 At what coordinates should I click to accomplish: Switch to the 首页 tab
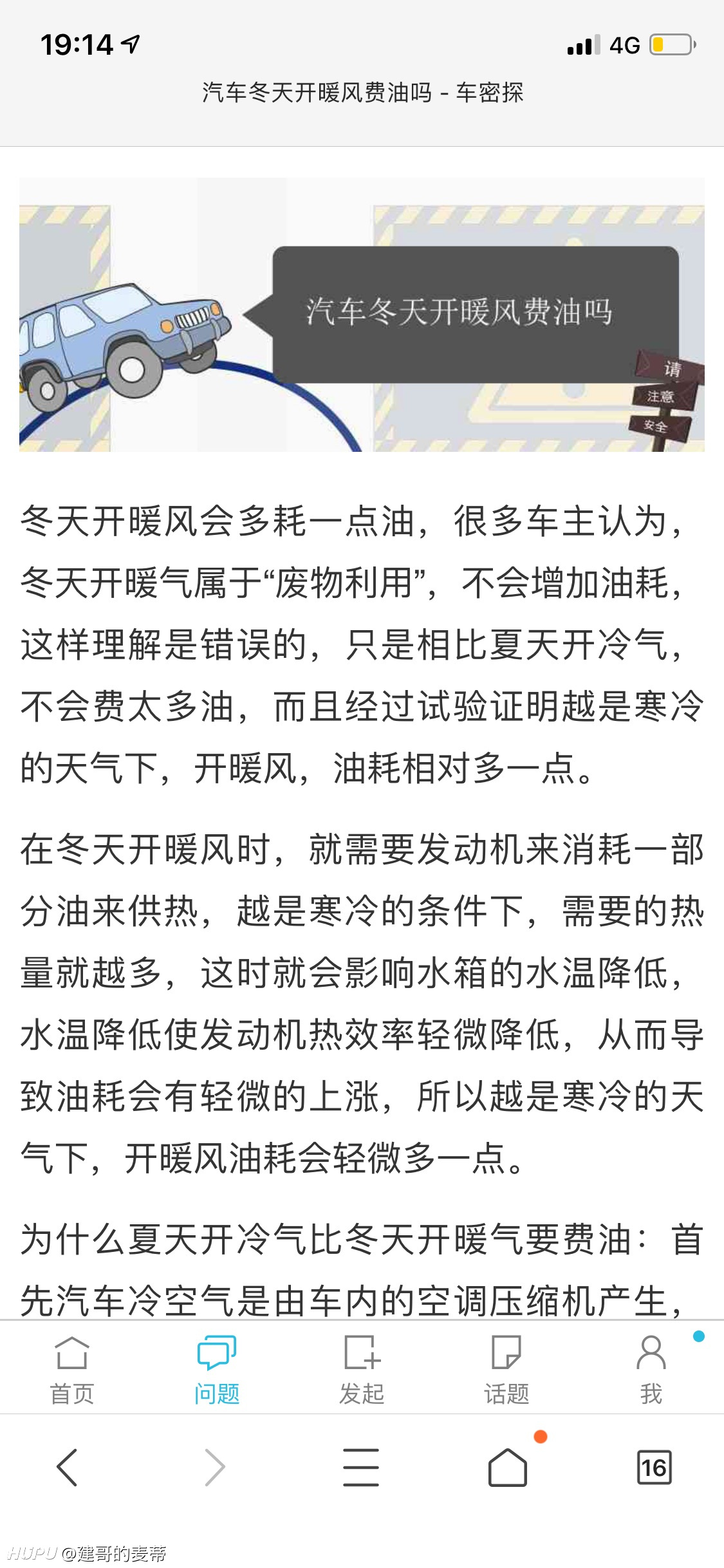pos(72,1369)
